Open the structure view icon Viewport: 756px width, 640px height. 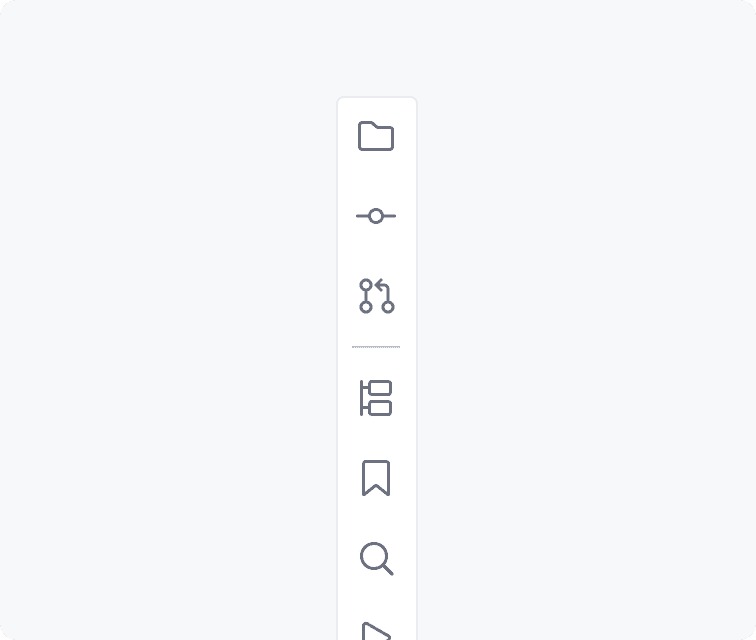point(376,398)
